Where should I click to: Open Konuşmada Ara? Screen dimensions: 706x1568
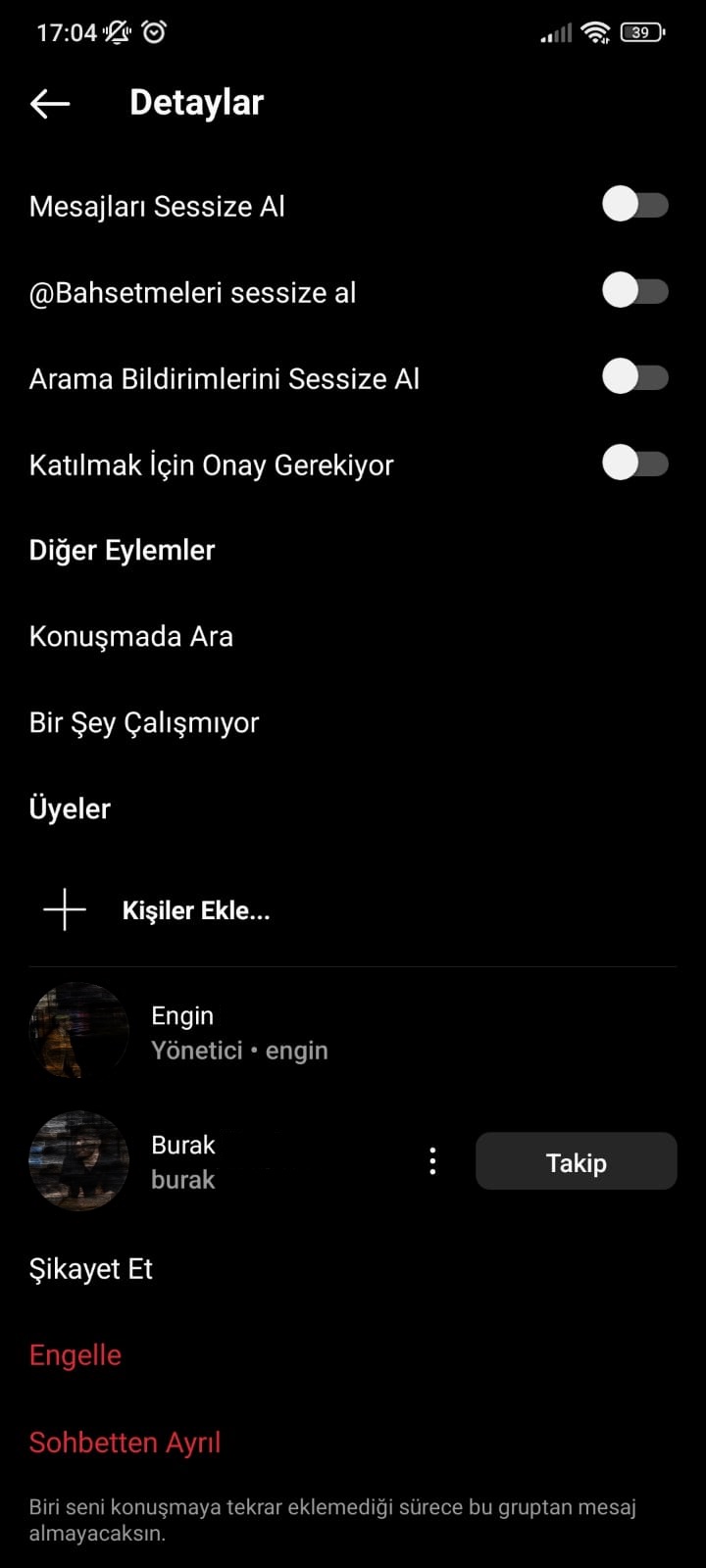(x=131, y=636)
